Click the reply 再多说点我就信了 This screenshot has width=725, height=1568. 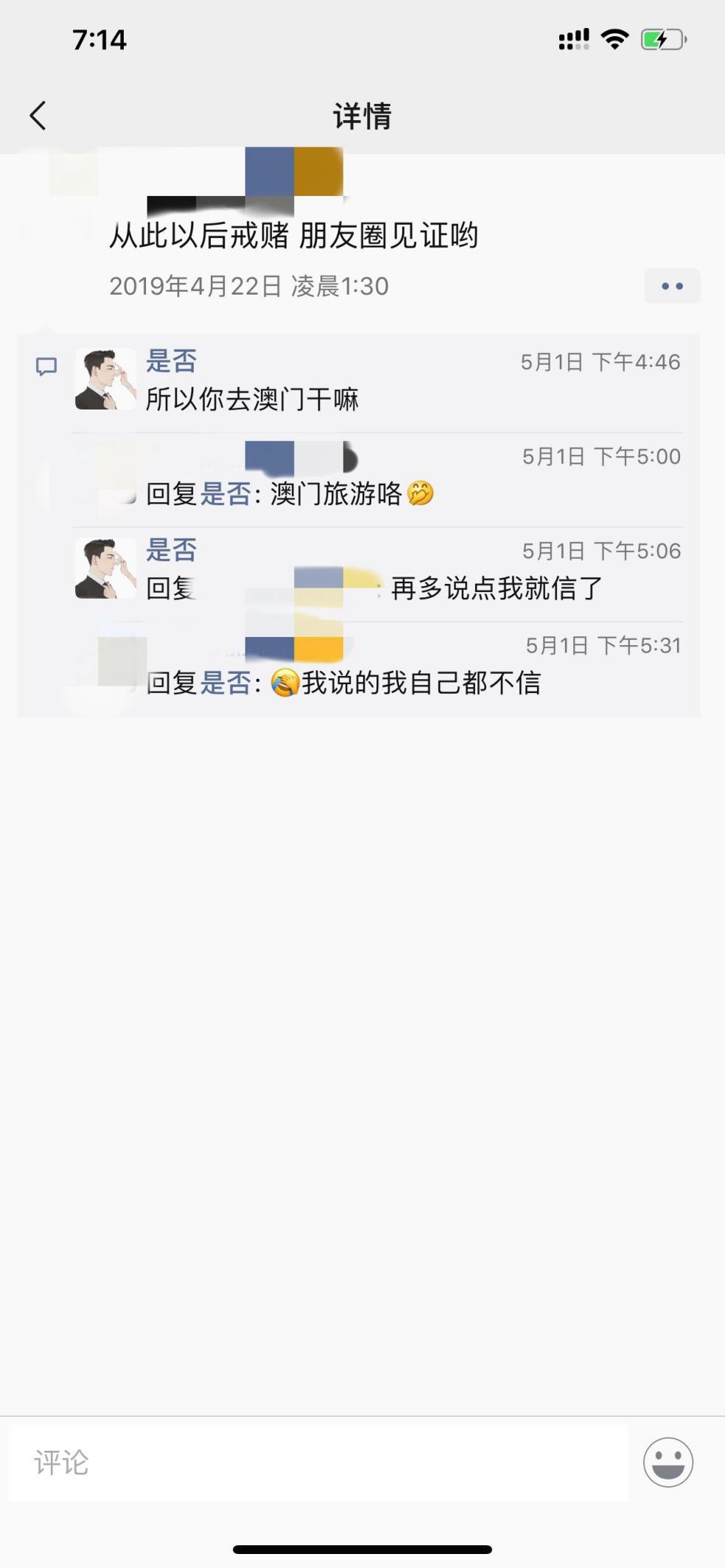[497, 589]
